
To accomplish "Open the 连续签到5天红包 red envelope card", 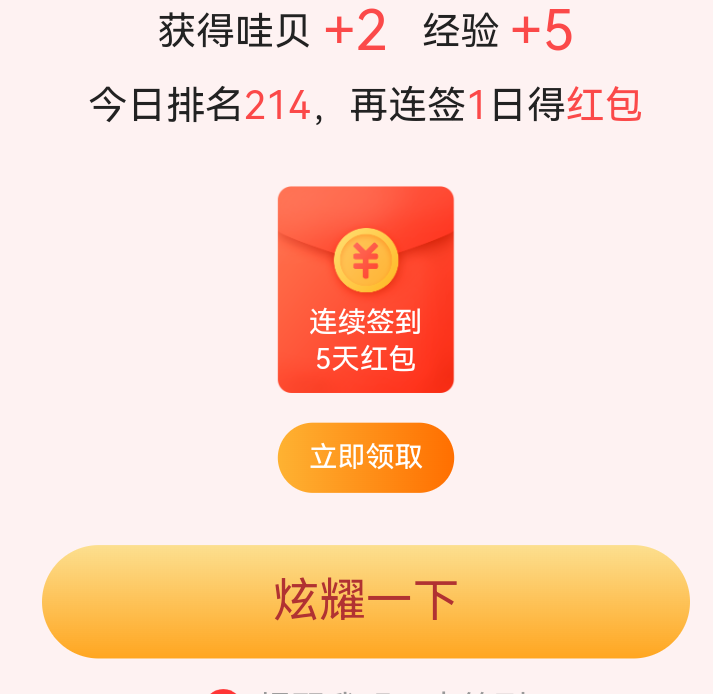I will pyautogui.click(x=365, y=289).
